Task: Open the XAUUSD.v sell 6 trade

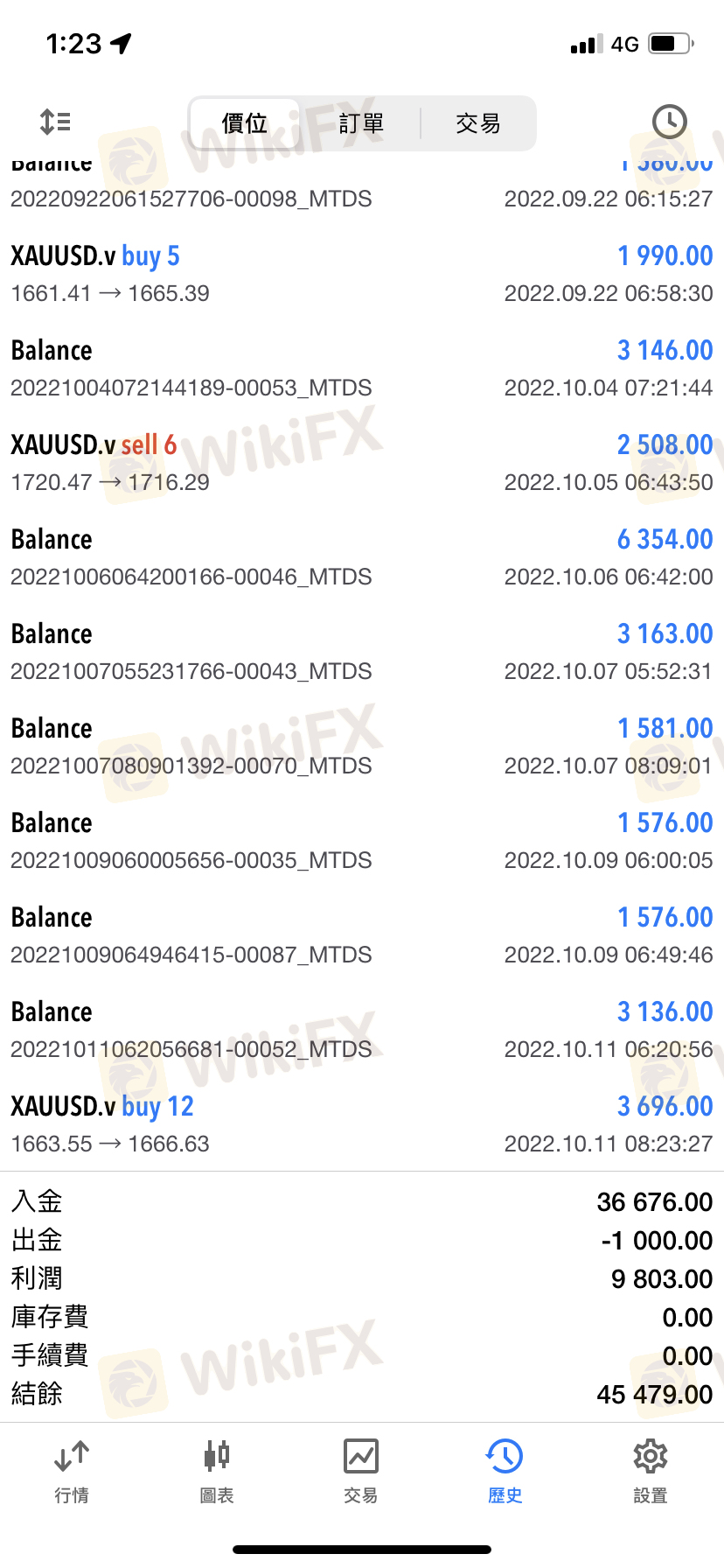Action: point(362,463)
